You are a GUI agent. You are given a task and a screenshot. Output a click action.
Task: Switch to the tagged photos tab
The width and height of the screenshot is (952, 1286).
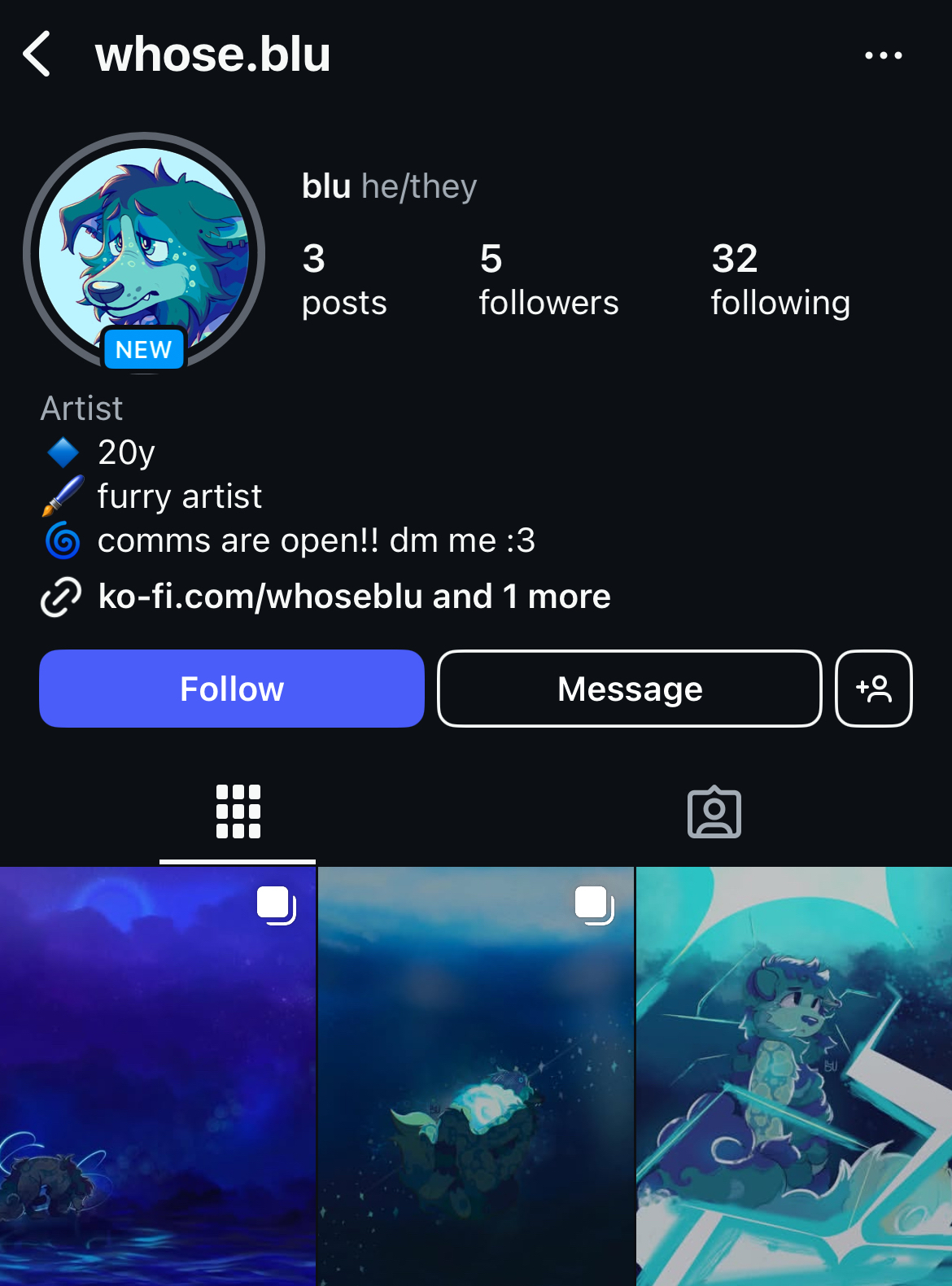[x=714, y=811]
